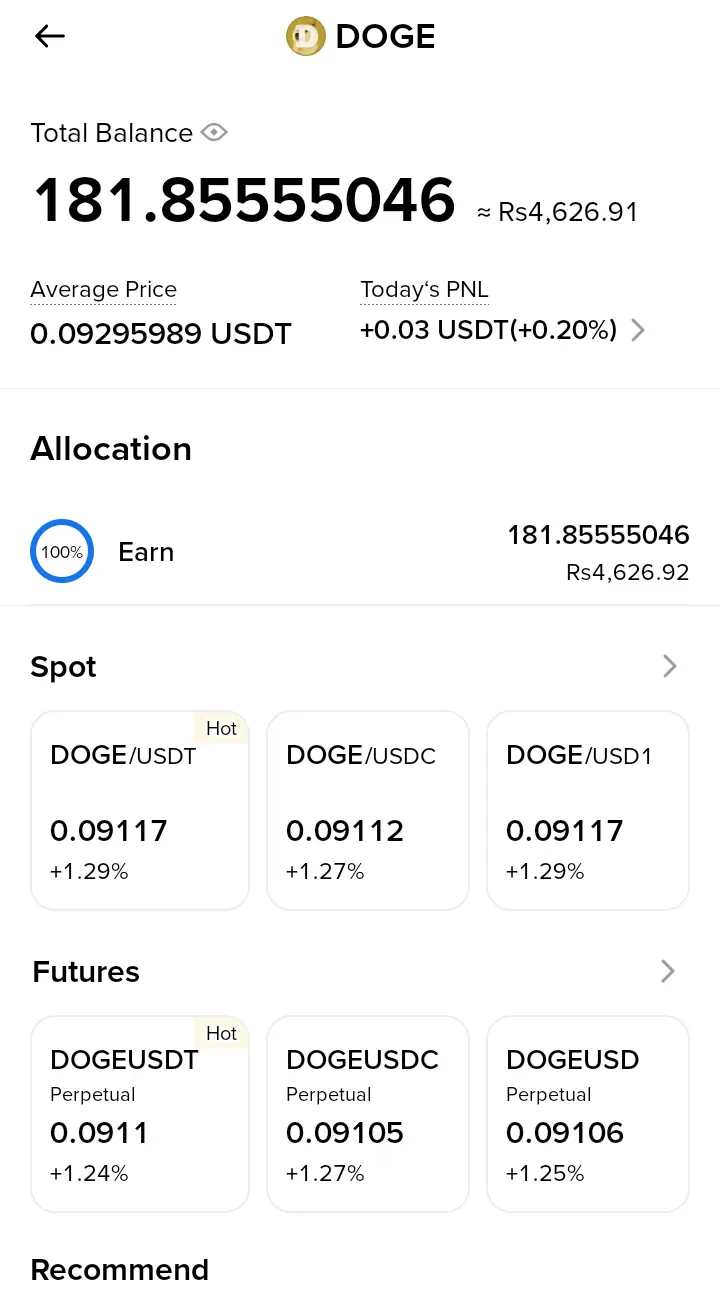Open the Earn allocation row
This screenshot has height=1290, width=720.
tap(360, 552)
